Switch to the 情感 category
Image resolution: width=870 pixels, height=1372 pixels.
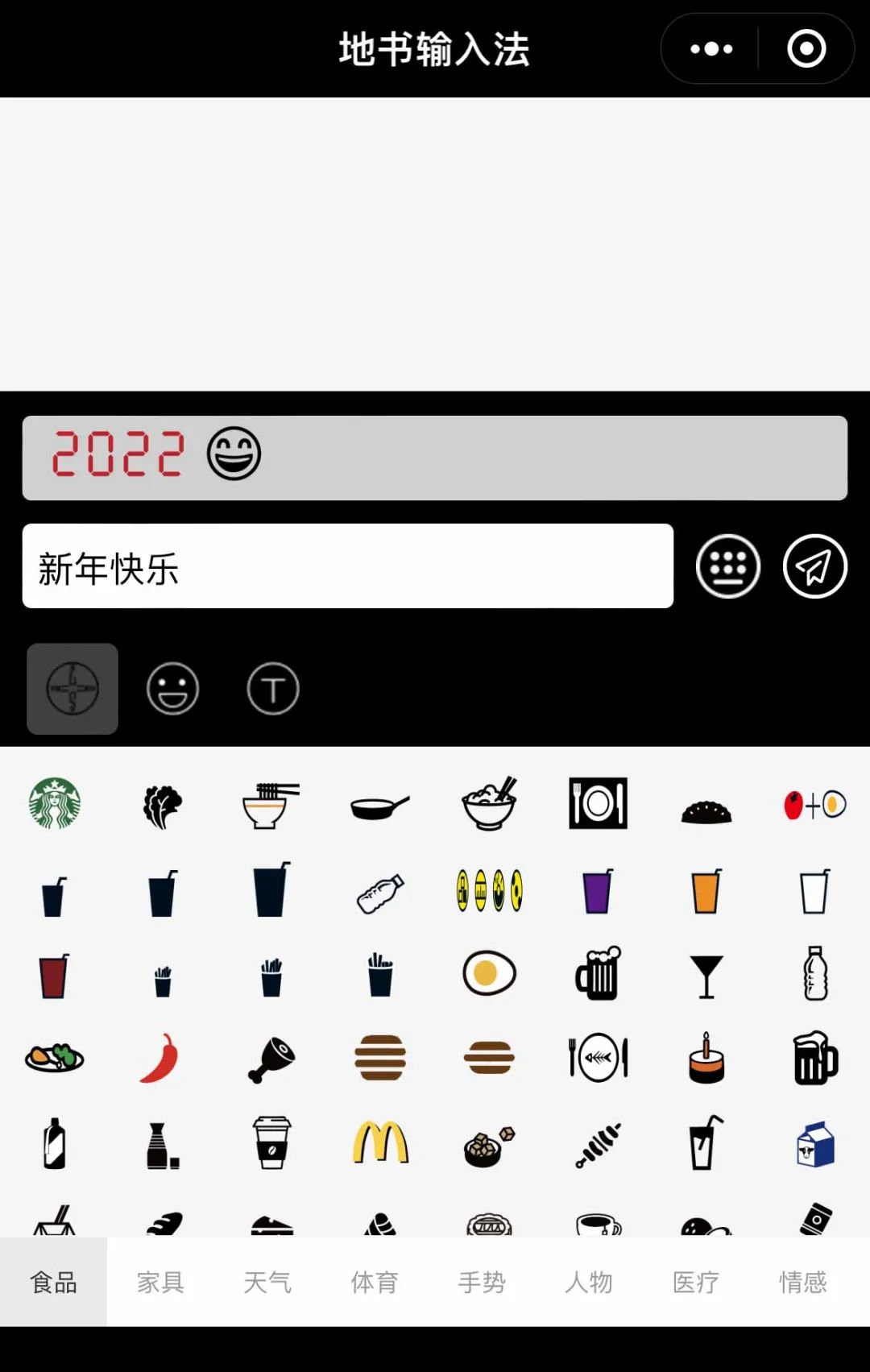point(803,1282)
